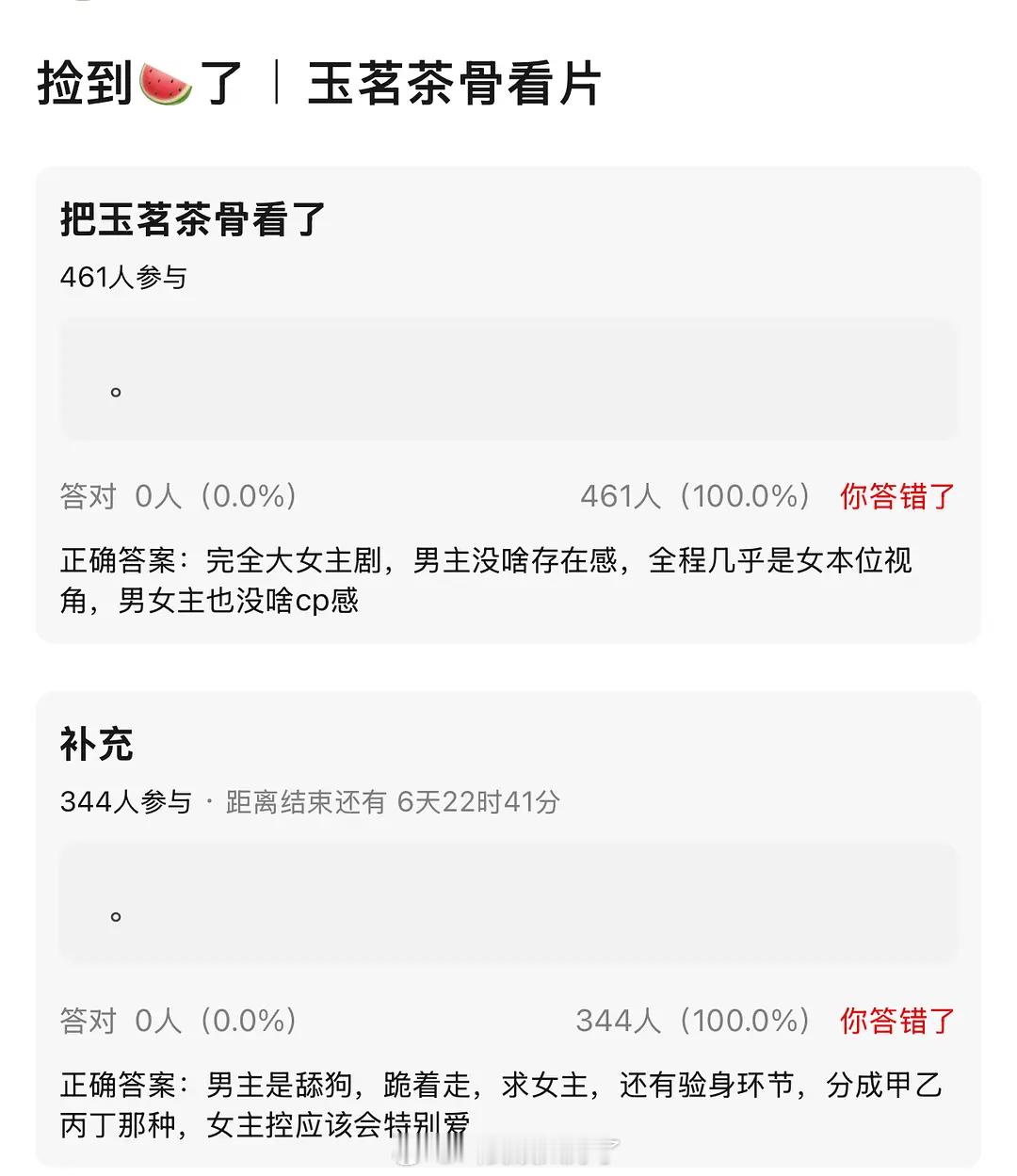Select the first poll option bar
The height and width of the screenshot is (1176, 1017).
coord(508,379)
